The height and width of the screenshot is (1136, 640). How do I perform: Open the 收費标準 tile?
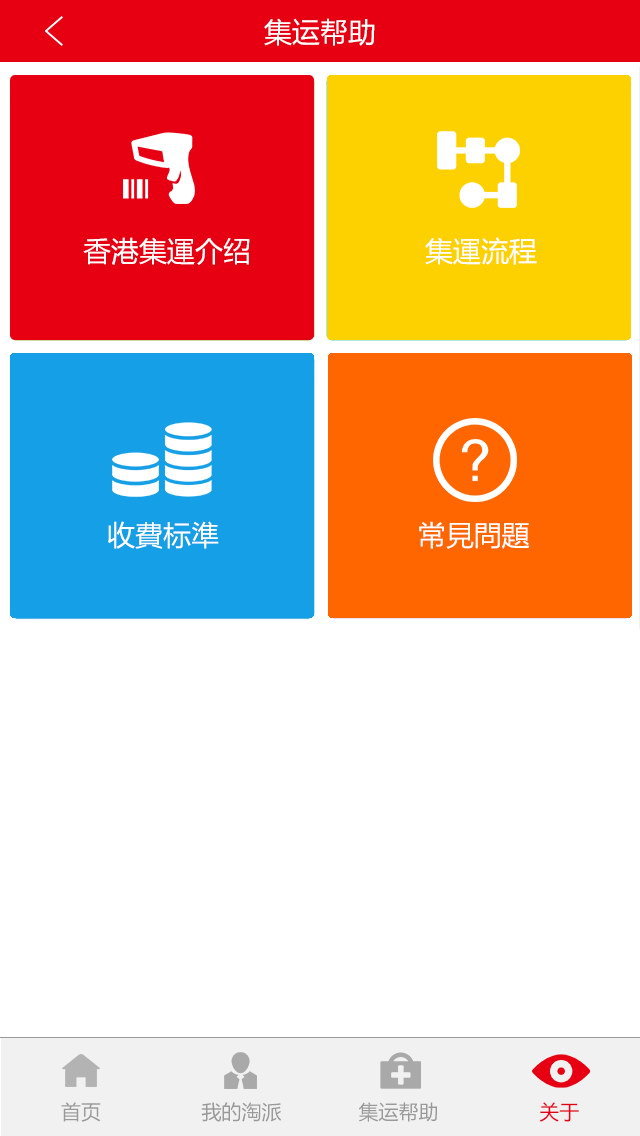162,485
